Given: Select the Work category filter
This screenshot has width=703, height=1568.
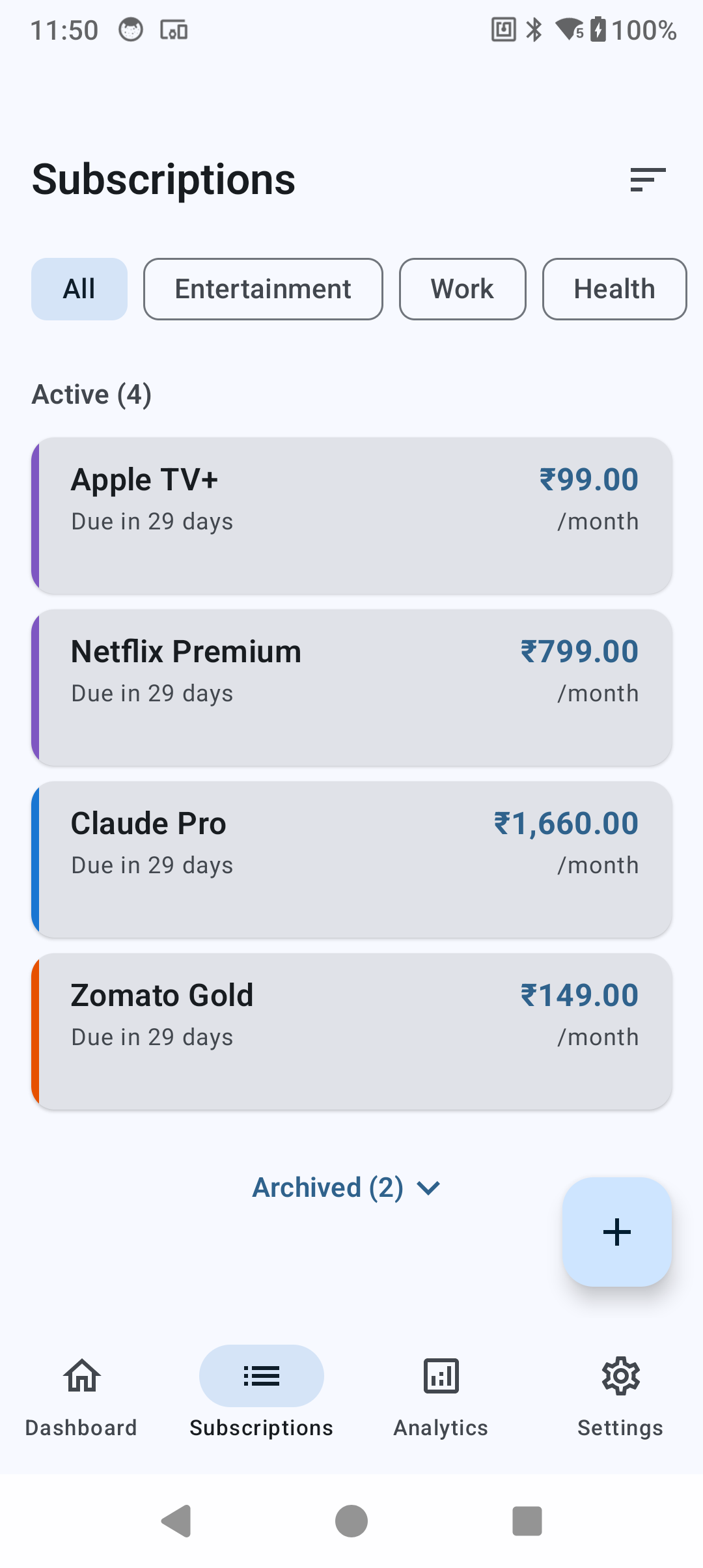Looking at the screenshot, I should (x=462, y=288).
